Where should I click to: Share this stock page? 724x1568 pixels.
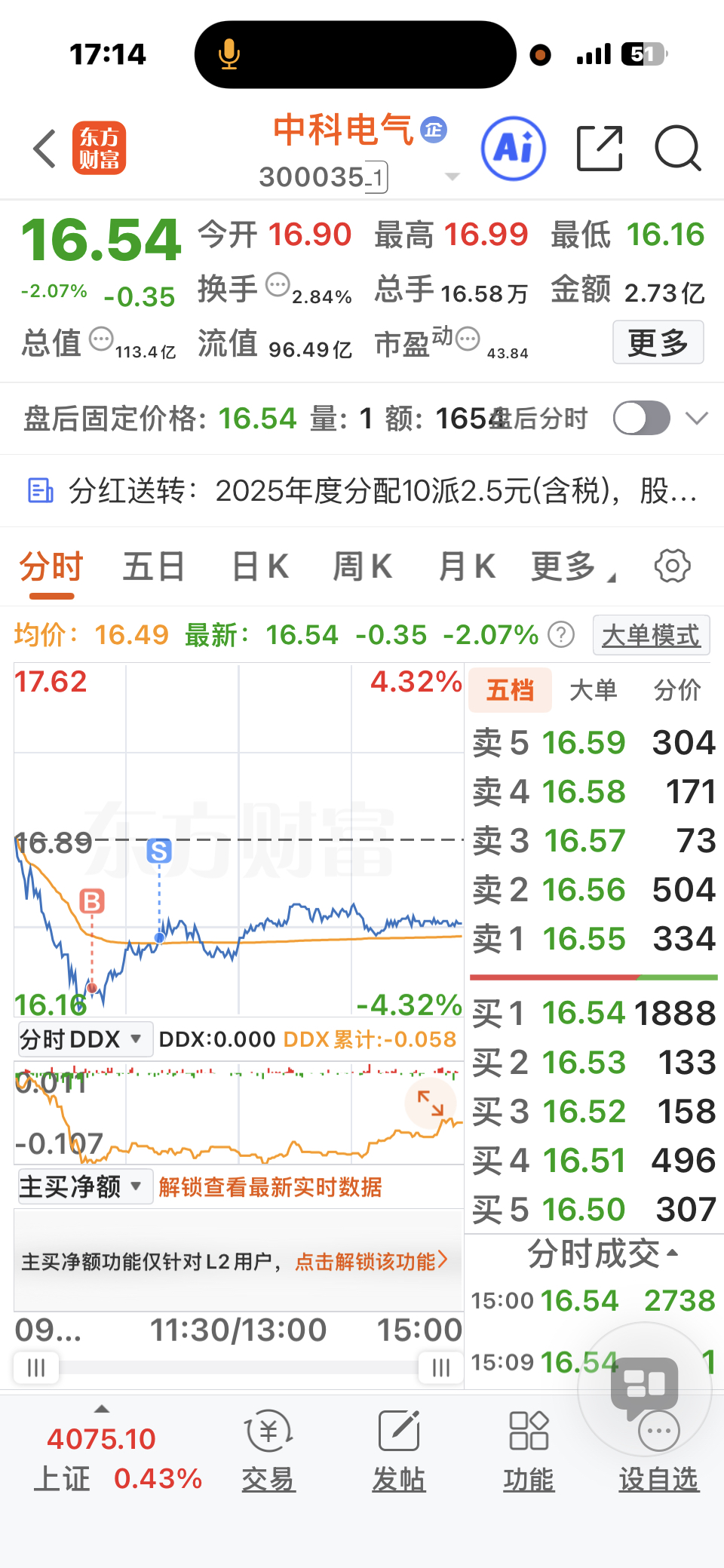pyautogui.click(x=600, y=148)
